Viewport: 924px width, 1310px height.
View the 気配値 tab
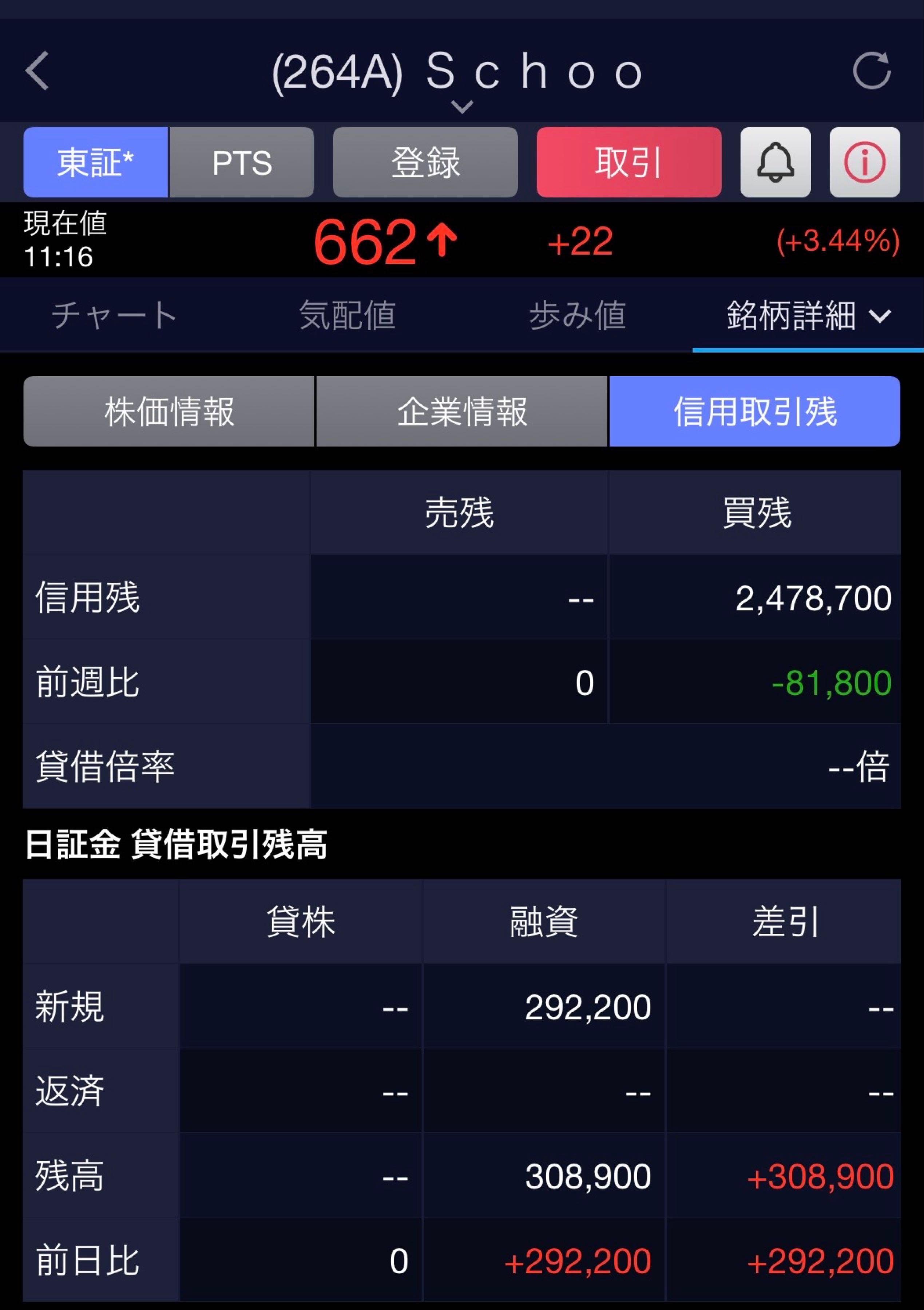click(347, 315)
